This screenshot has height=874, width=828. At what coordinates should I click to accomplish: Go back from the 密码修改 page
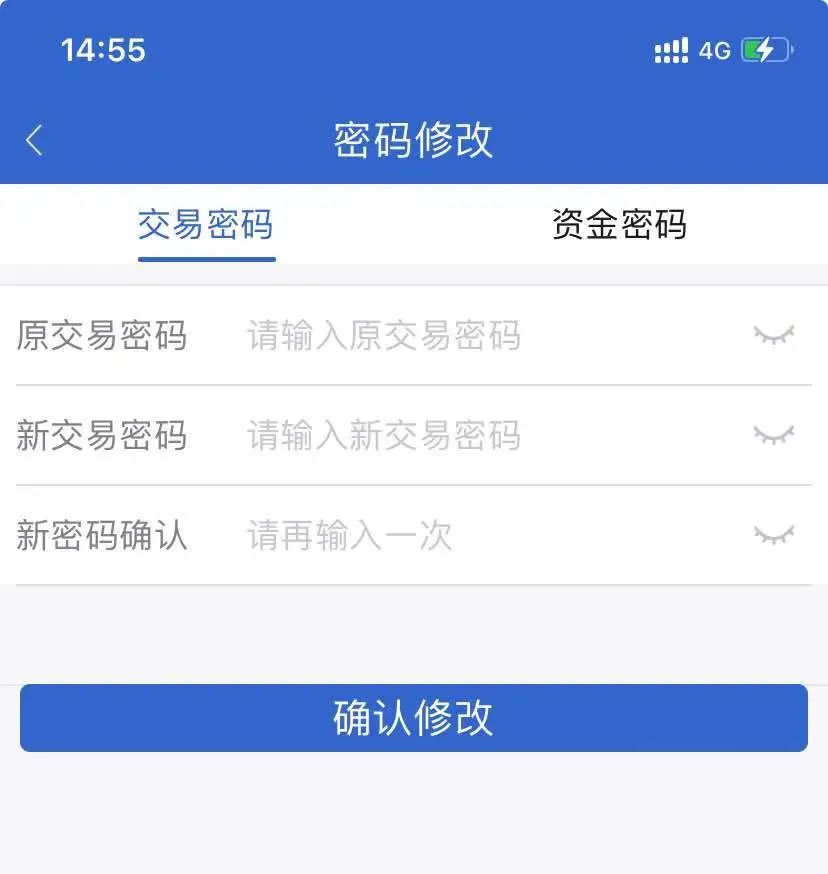(35, 140)
